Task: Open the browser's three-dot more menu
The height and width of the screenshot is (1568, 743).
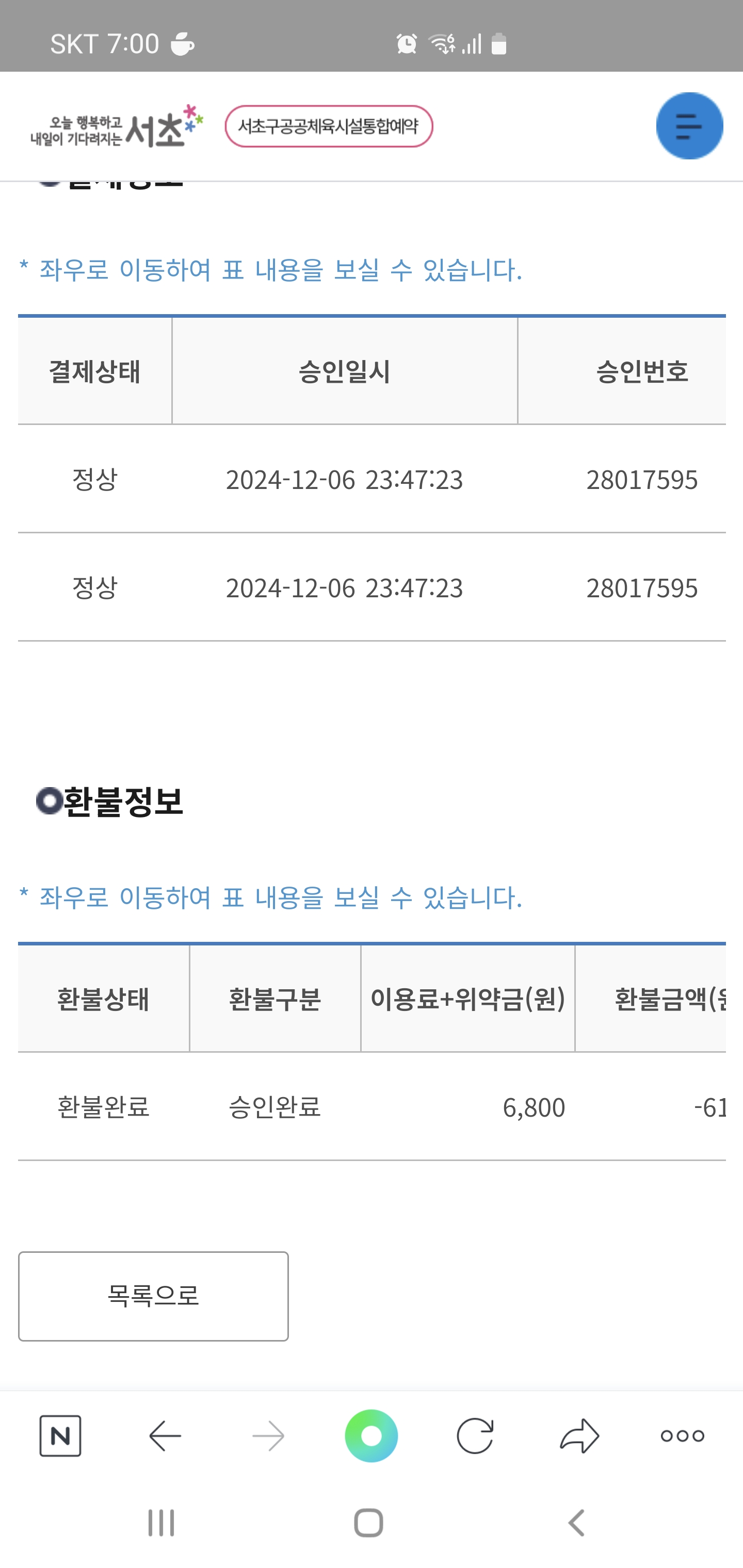Action: pyautogui.click(x=682, y=1435)
